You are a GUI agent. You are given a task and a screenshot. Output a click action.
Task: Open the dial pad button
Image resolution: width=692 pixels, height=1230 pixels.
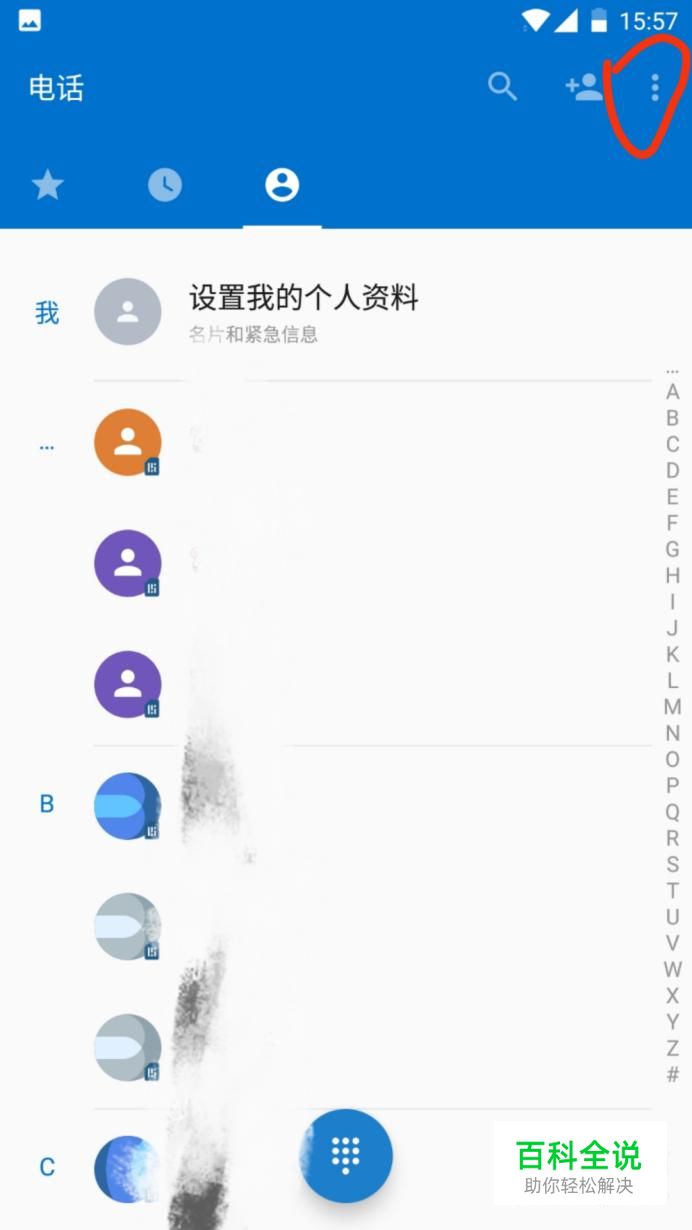click(346, 1156)
